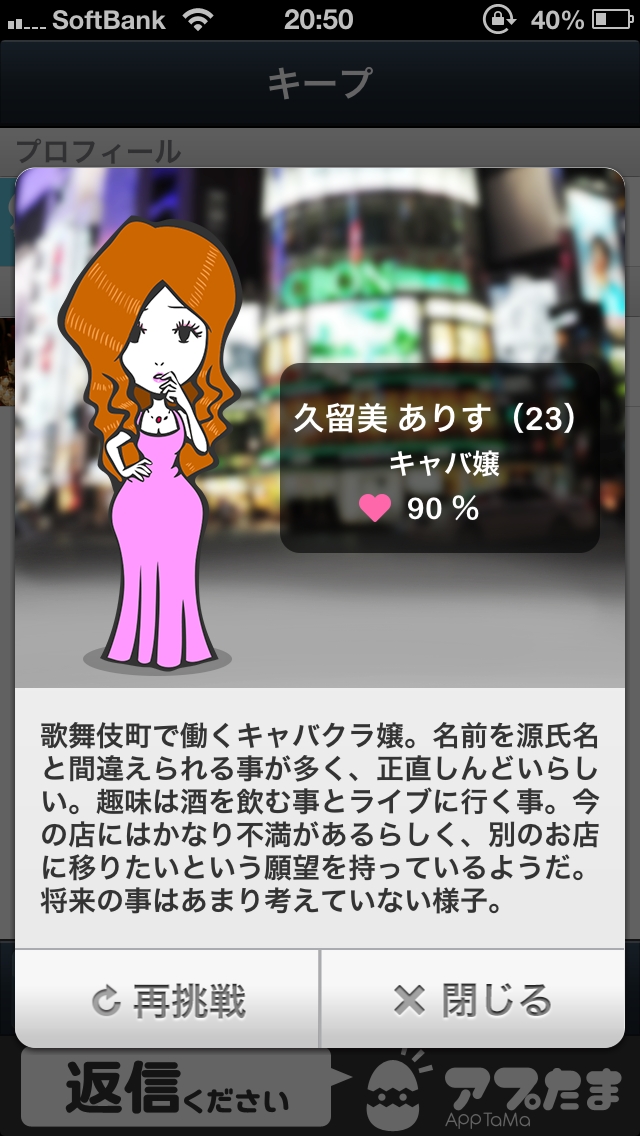Close the profile dialog with 閉じる

tap(472, 999)
